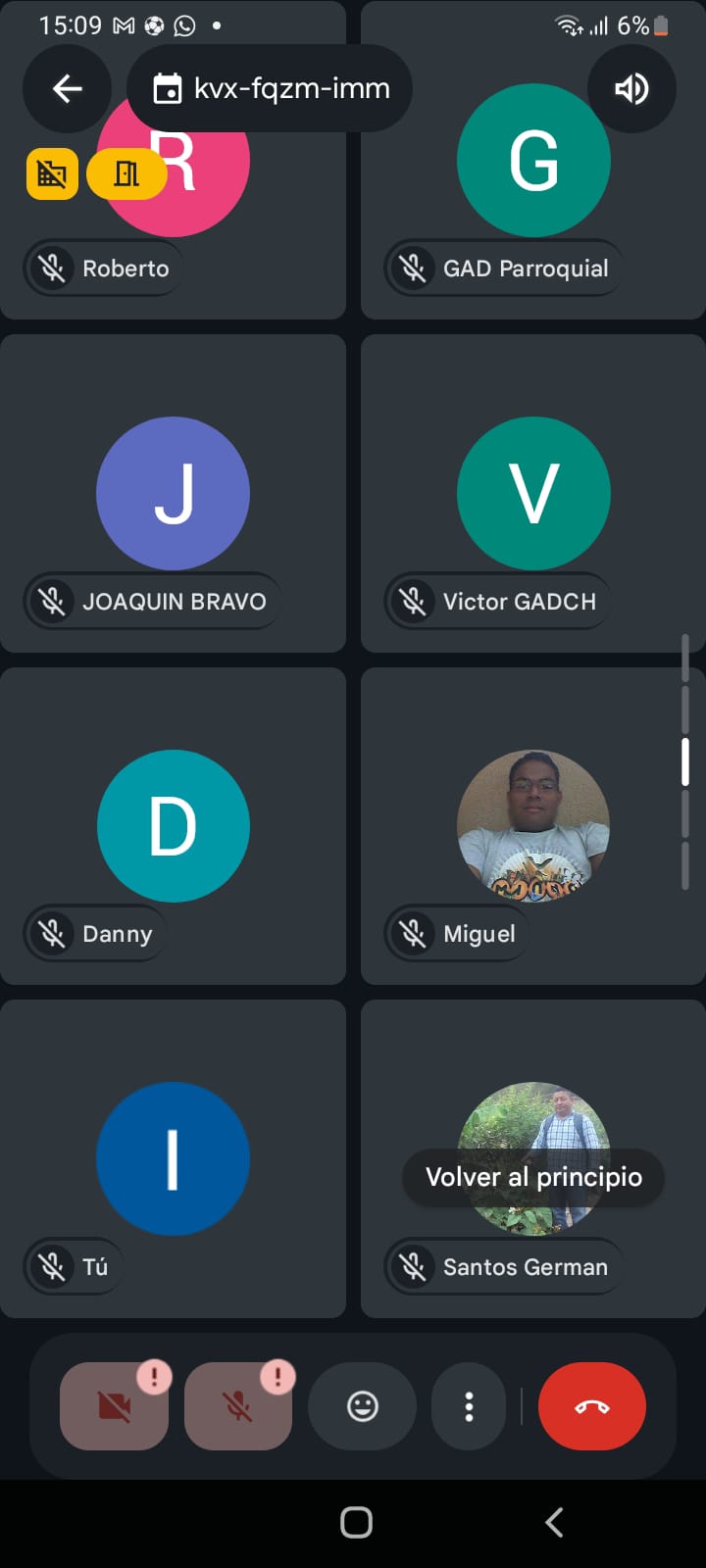Select Victor GADCH's tile
The width and height of the screenshot is (706, 1568).
click(x=533, y=494)
